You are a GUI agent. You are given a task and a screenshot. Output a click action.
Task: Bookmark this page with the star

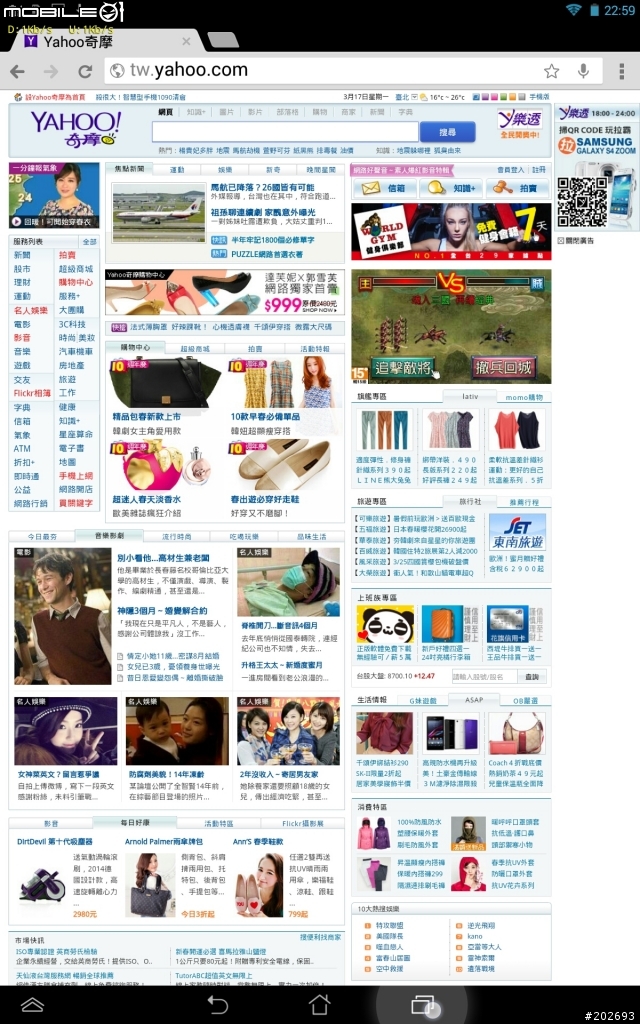pos(551,71)
